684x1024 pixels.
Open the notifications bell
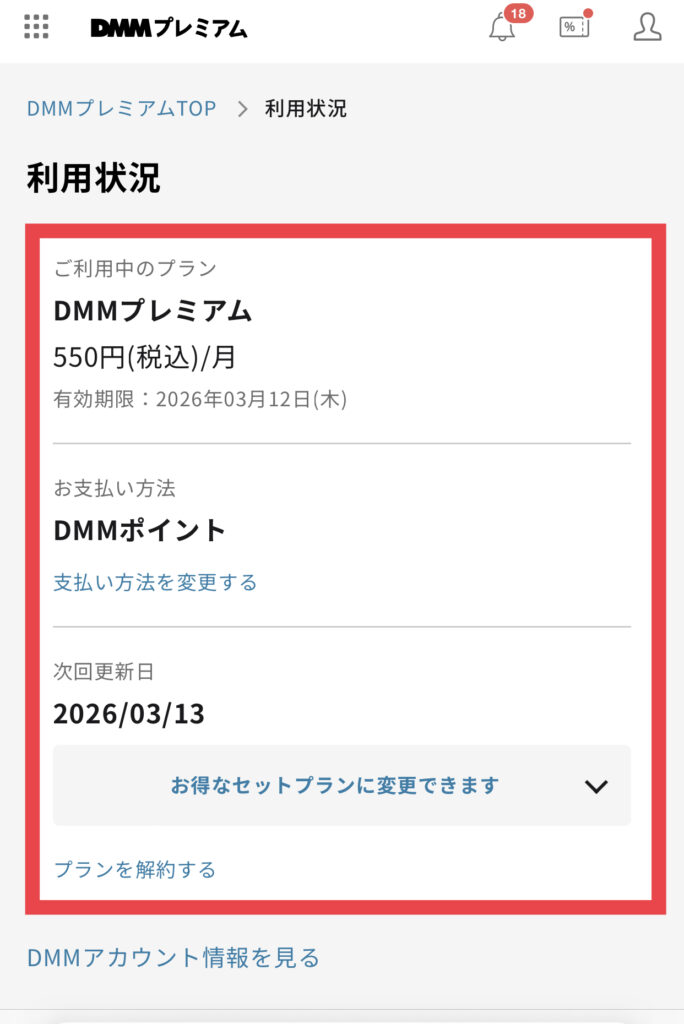tap(503, 27)
